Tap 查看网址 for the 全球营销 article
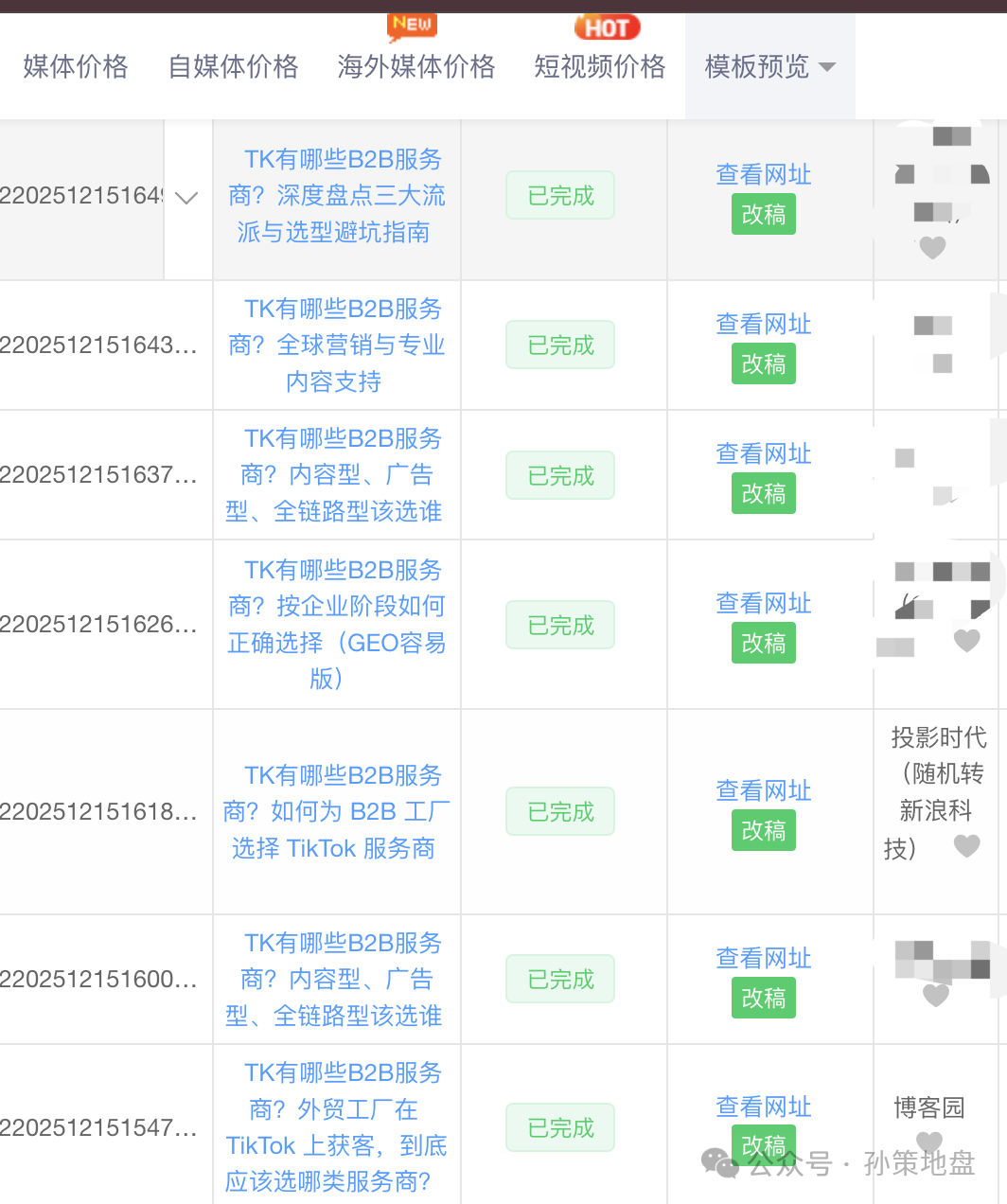 click(763, 324)
